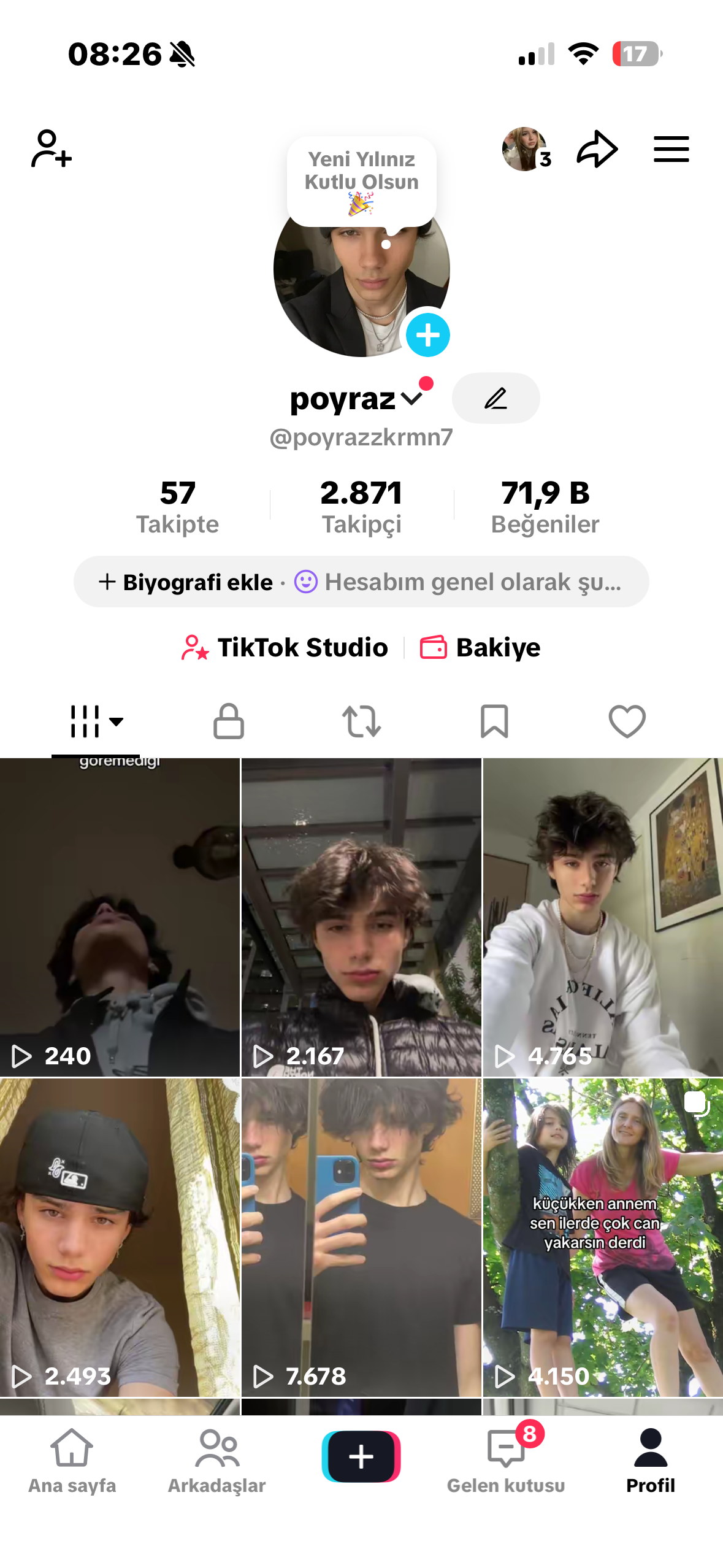Open Gelen kutusu inbox

[506, 1460]
